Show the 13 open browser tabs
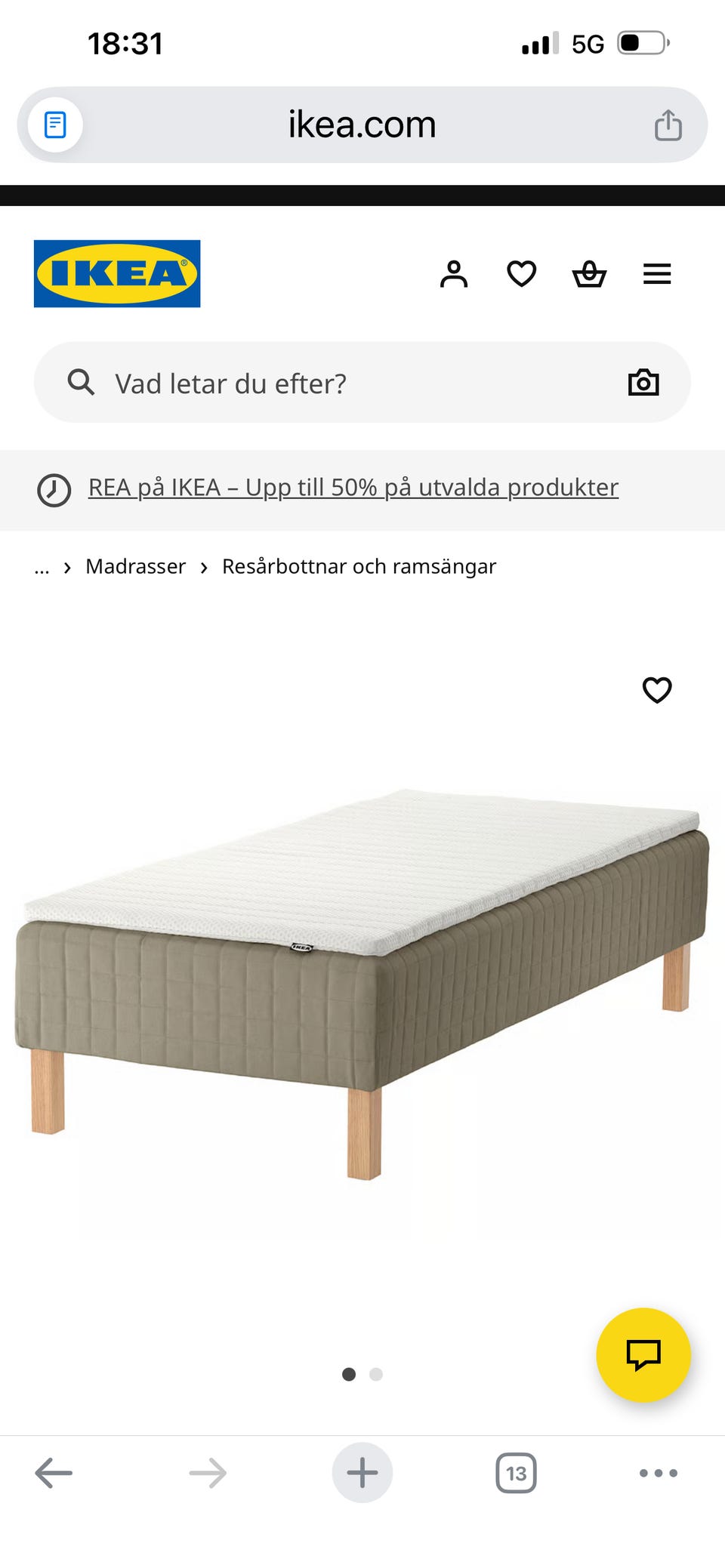This screenshot has height=1568, width=725. tap(517, 1472)
